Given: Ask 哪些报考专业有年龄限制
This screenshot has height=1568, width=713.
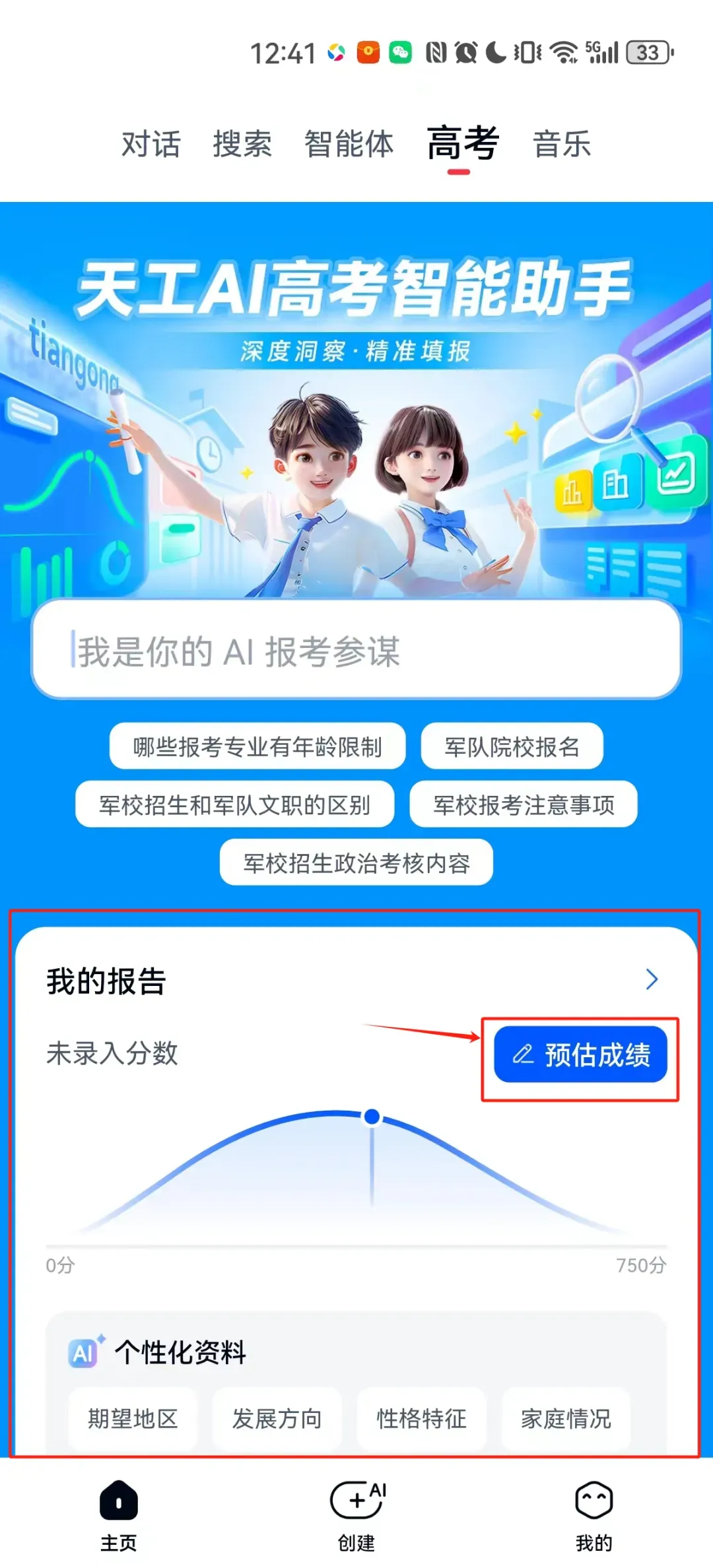Looking at the screenshot, I should click(x=257, y=746).
